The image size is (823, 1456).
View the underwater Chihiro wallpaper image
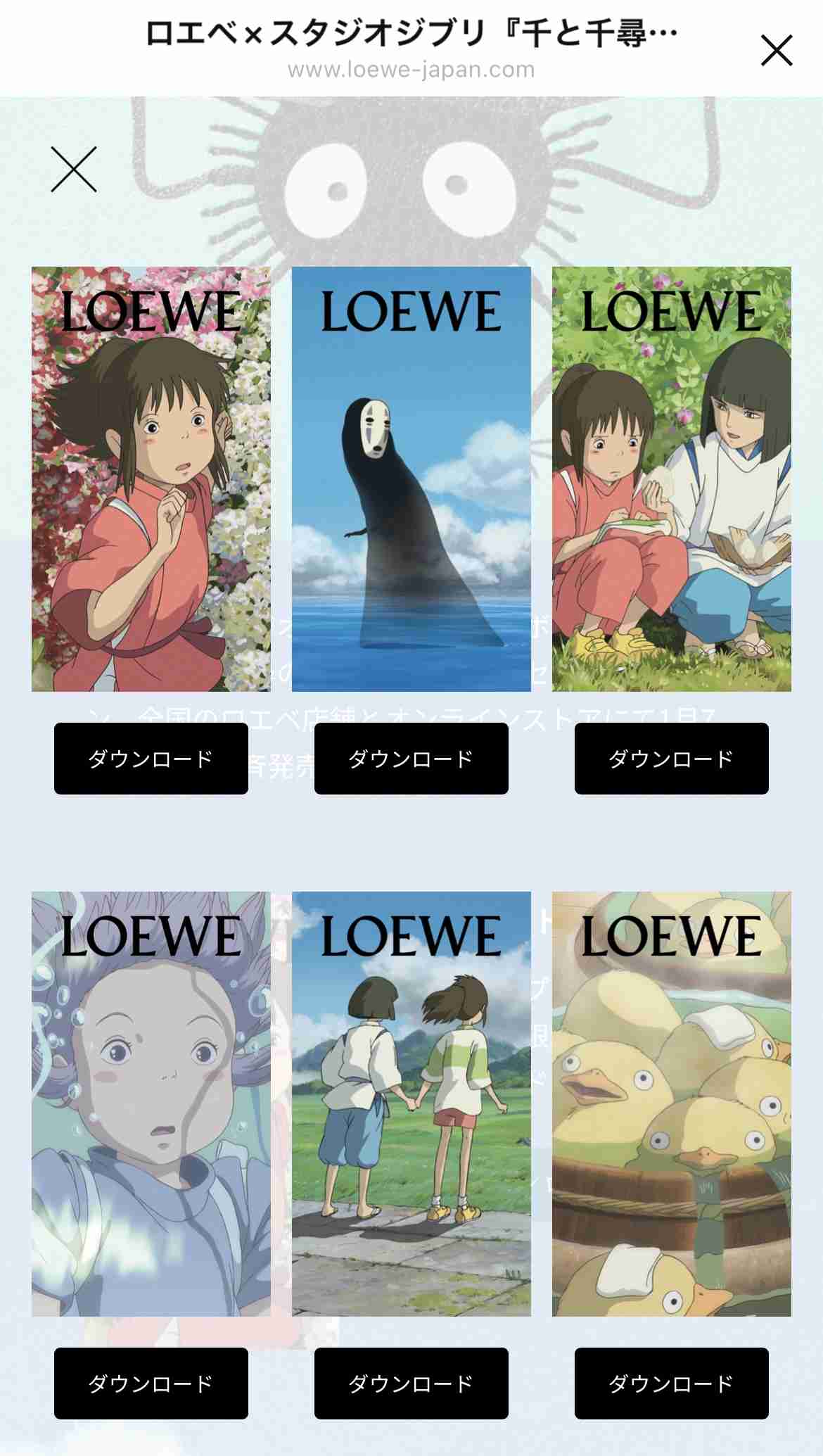(x=151, y=1103)
